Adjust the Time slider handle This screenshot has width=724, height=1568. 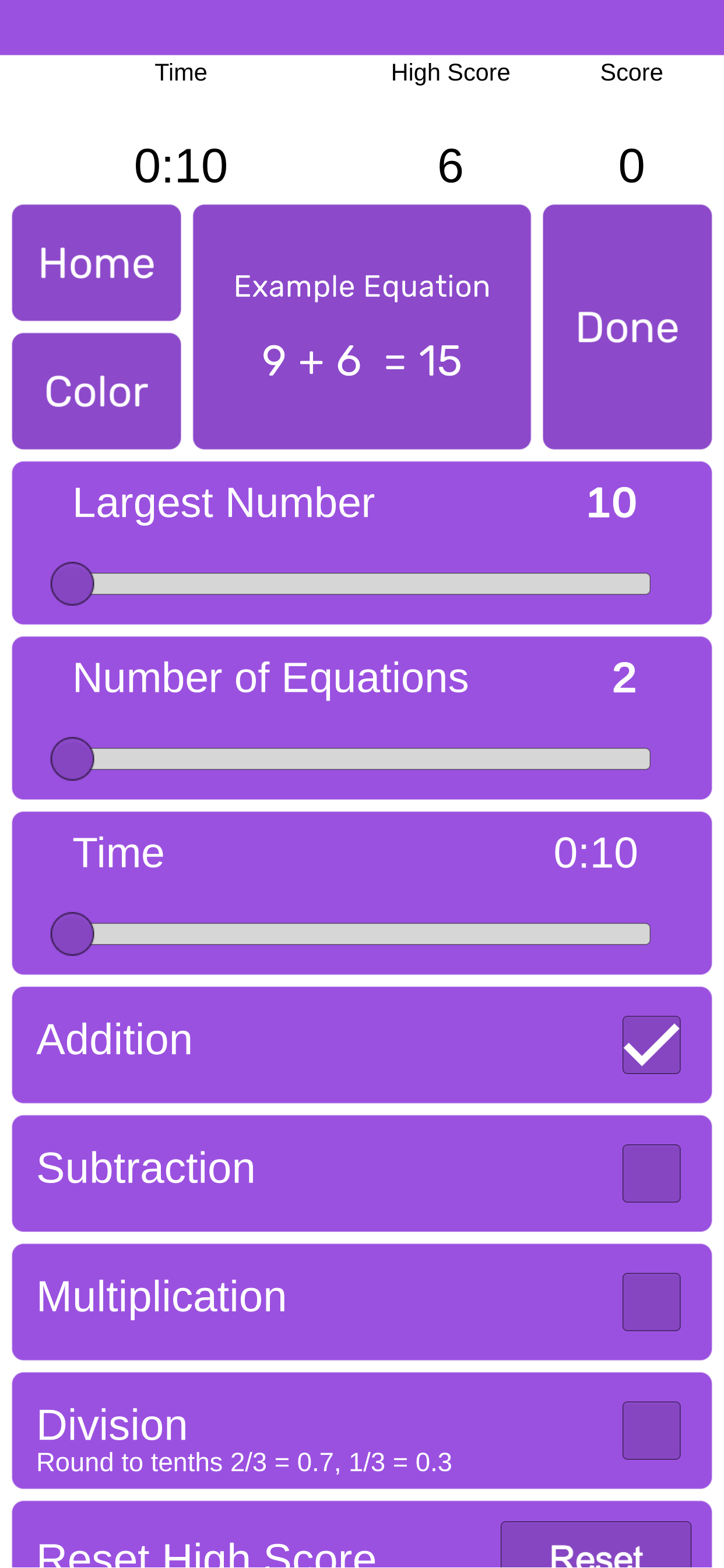72,932
